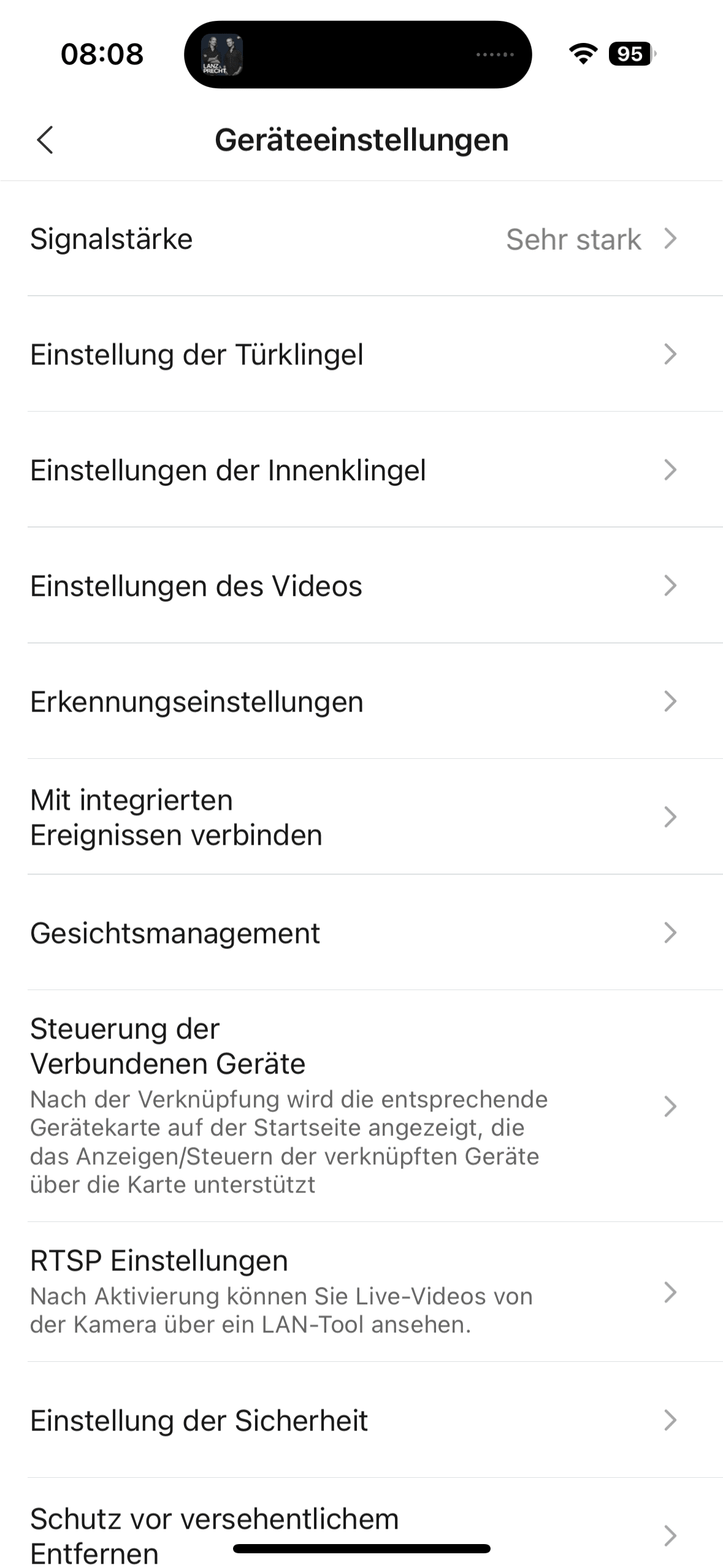This screenshot has height=1568, width=723.
Task: Tap Einstellungen des Videos row
Action: pos(361,586)
